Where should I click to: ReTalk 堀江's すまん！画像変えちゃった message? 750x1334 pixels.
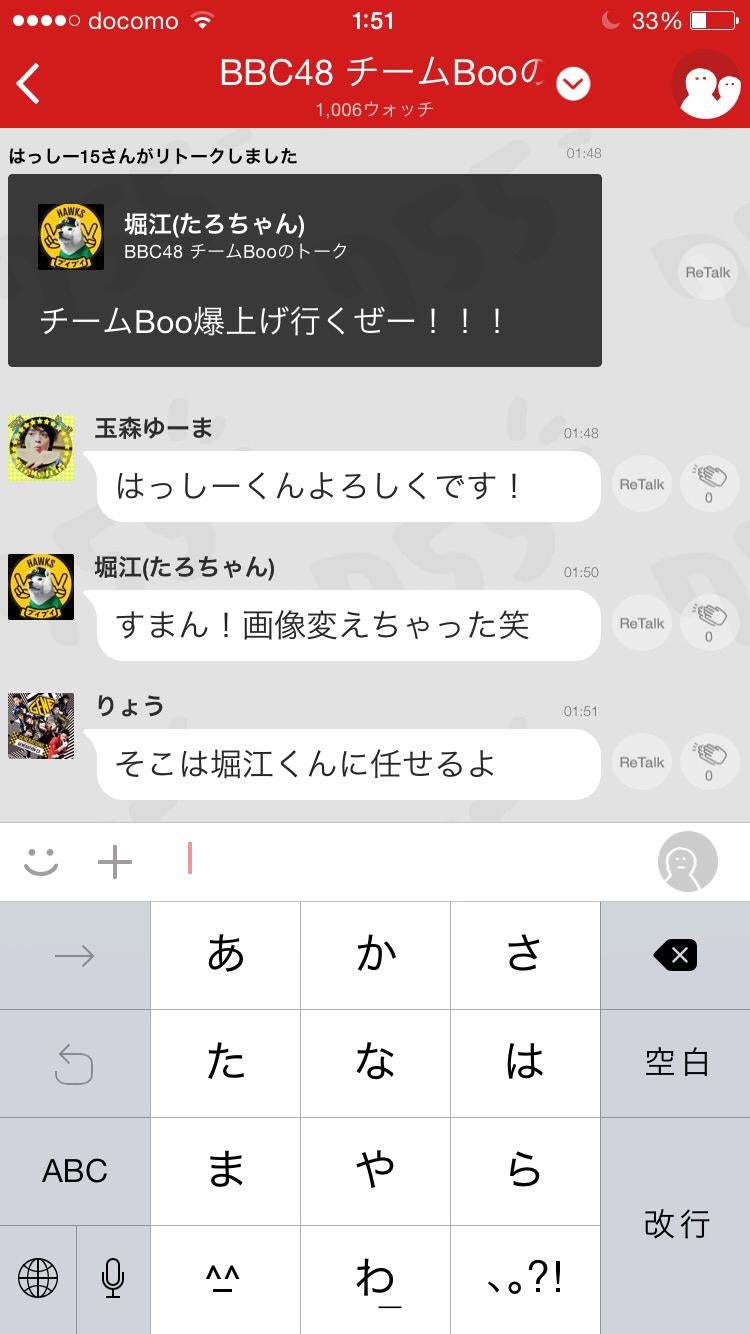pos(640,623)
